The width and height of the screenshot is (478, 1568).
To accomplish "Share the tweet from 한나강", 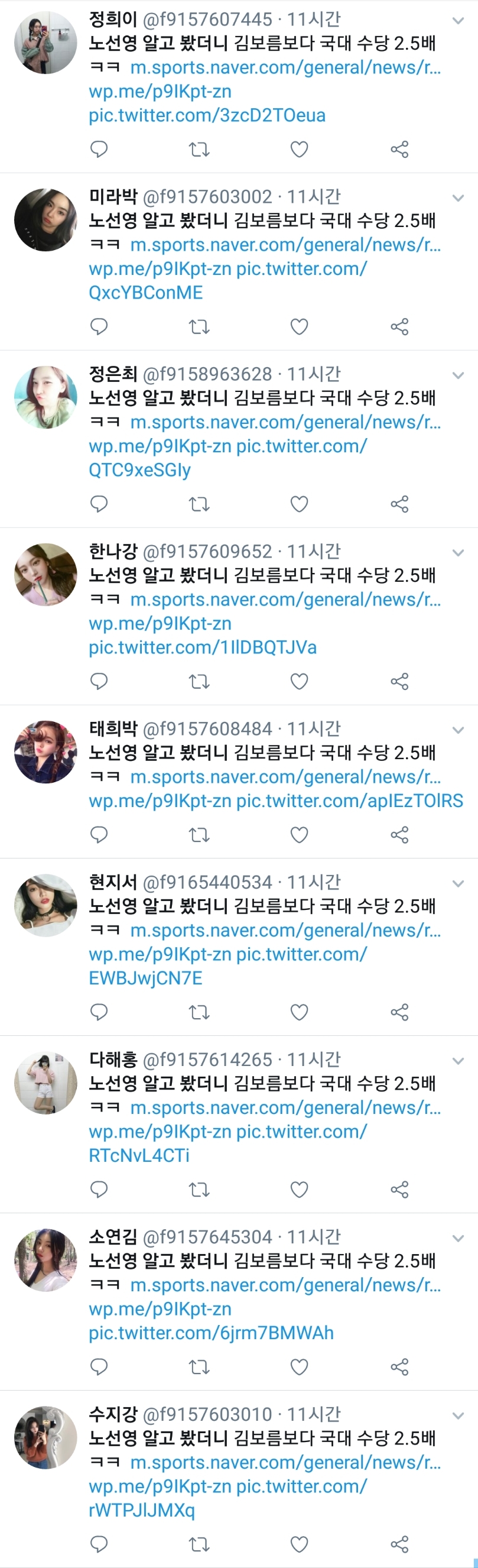I will point(399,681).
